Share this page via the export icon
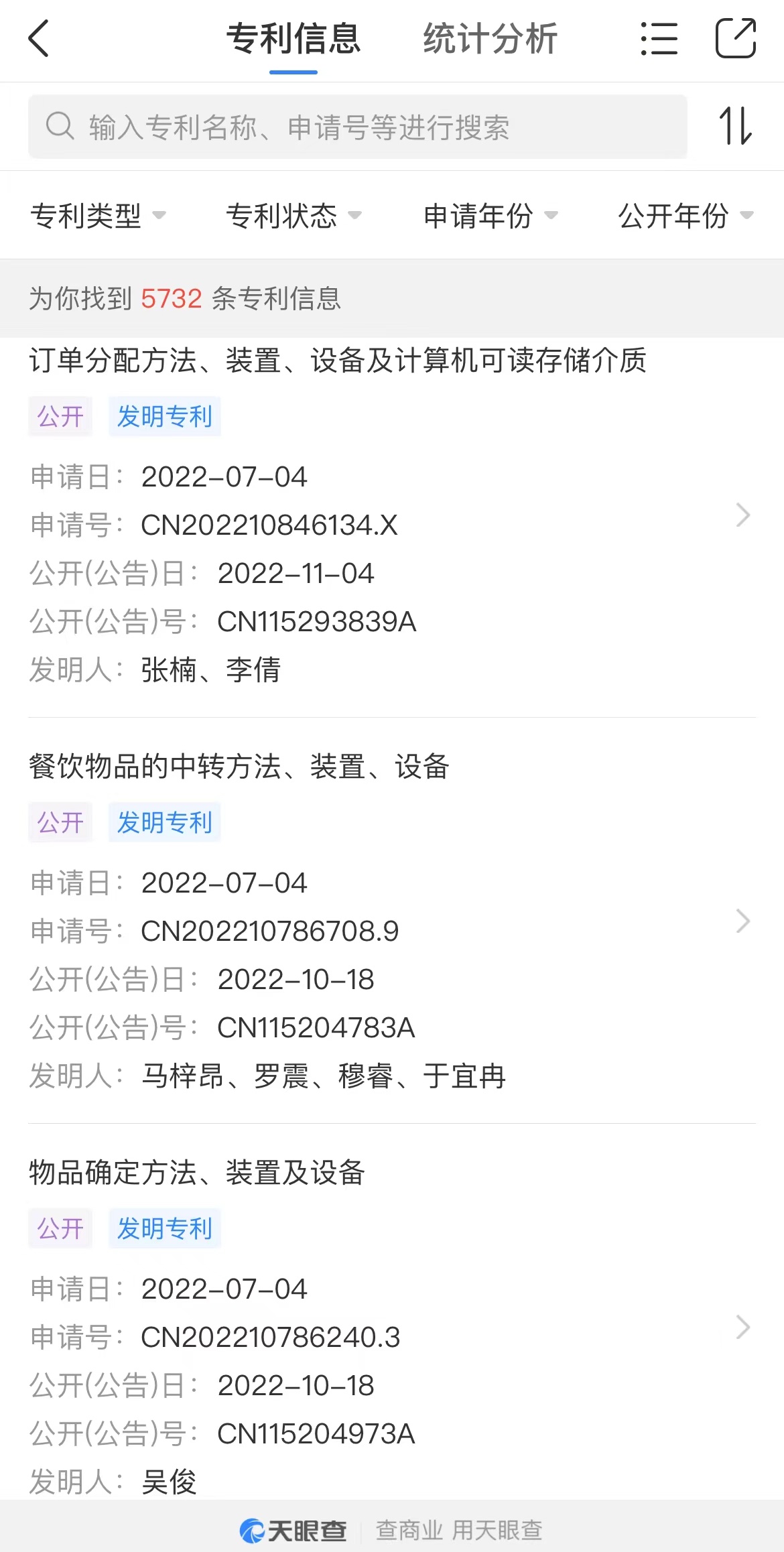Image resolution: width=784 pixels, height=1552 pixels. click(x=736, y=39)
